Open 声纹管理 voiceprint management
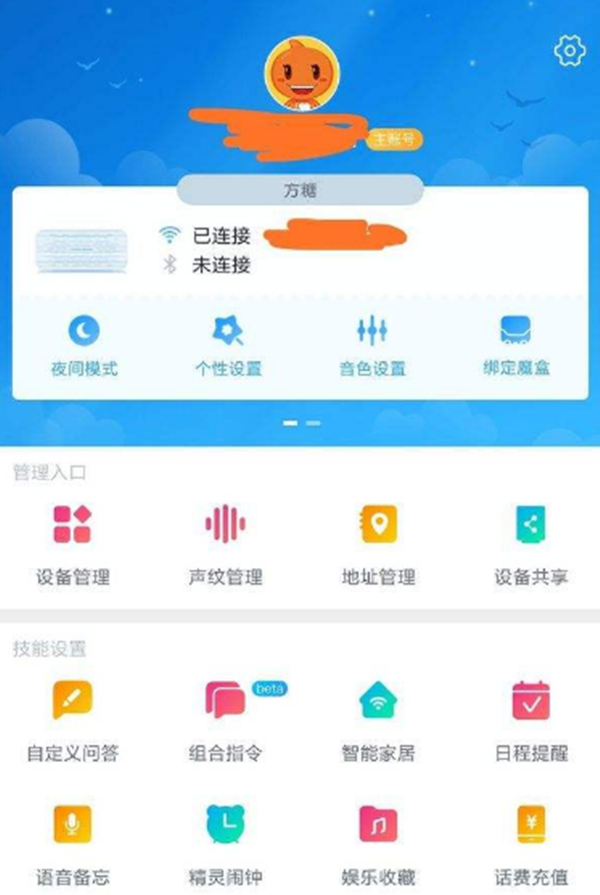Screen dimensions: 600x895 tap(225, 544)
